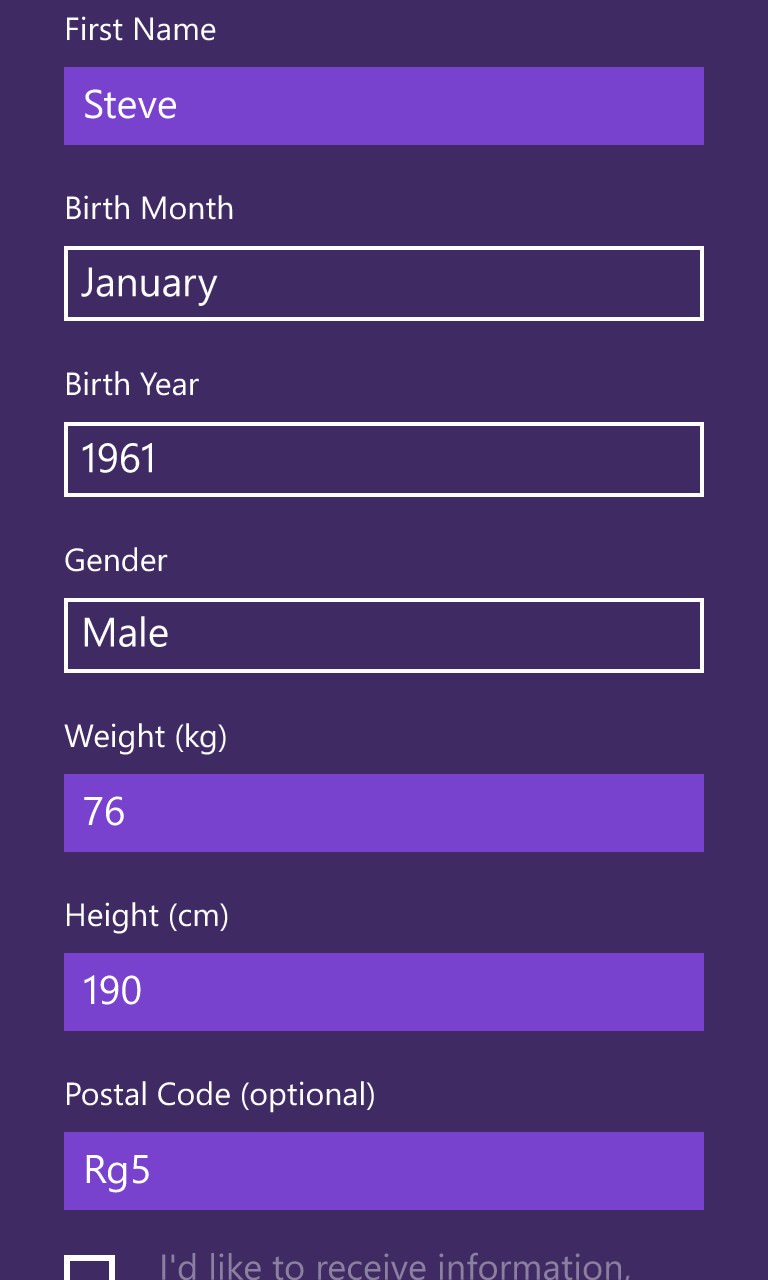
Task: Tap the Weight (kg) field with 76
Action: [x=384, y=813]
